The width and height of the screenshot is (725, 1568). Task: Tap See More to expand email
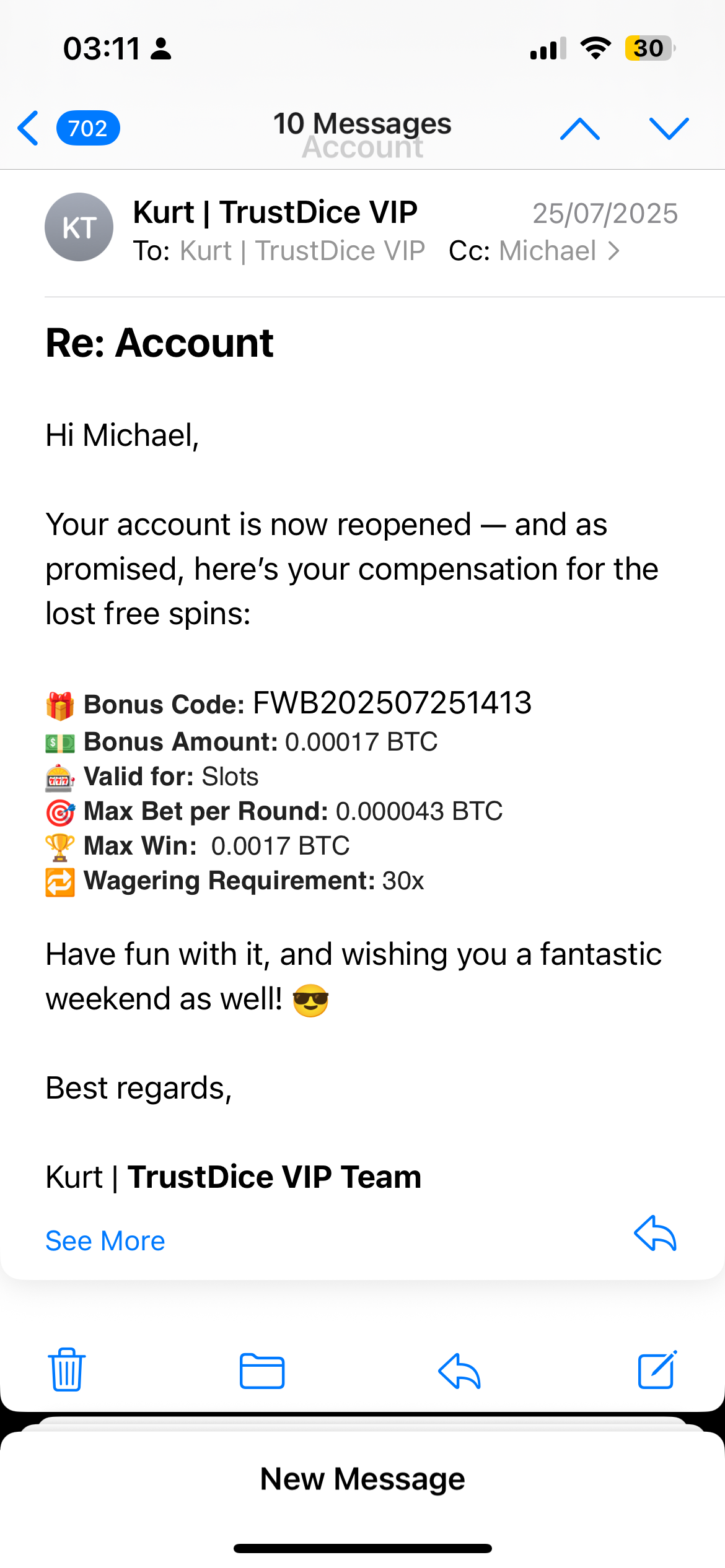click(105, 1240)
